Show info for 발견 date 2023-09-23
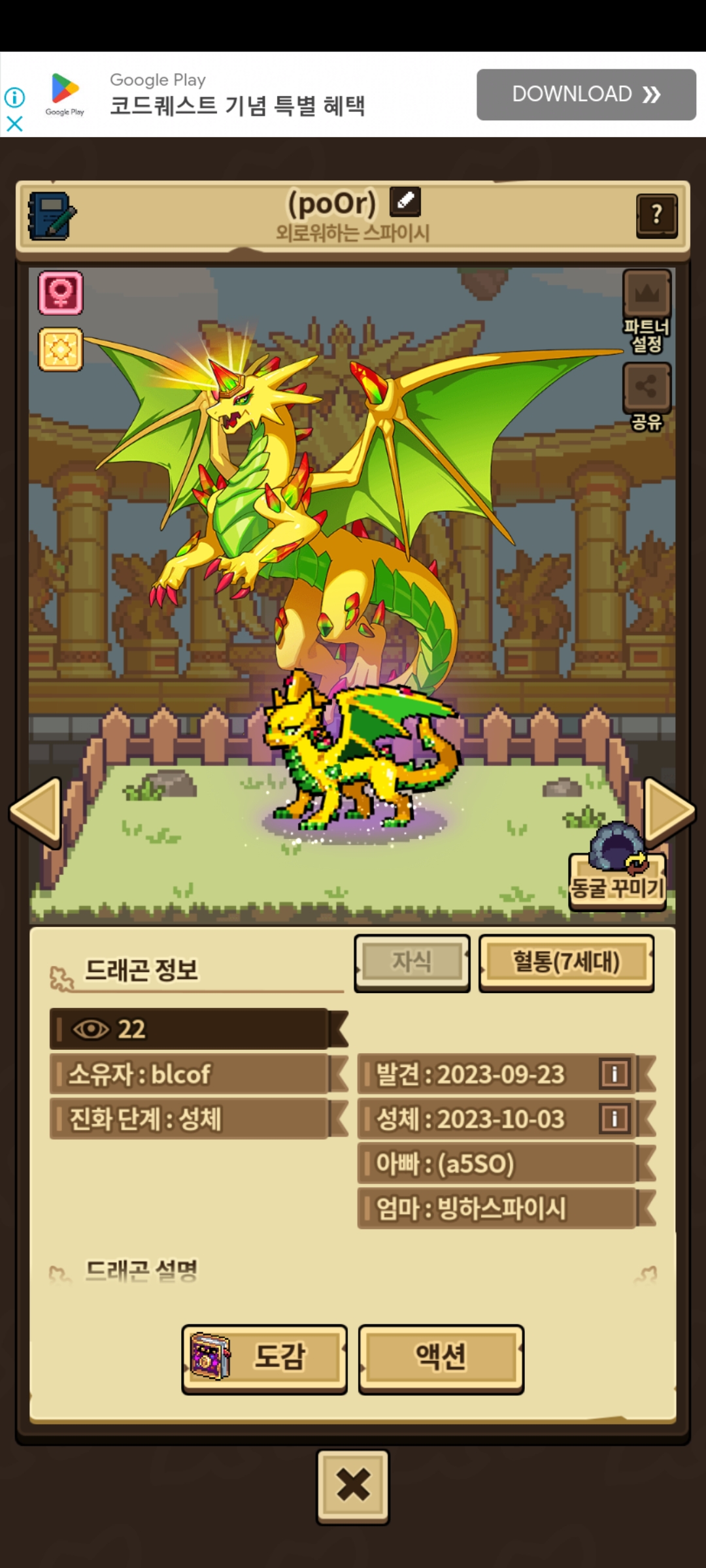The height and width of the screenshot is (1568, 706). (x=614, y=1074)
